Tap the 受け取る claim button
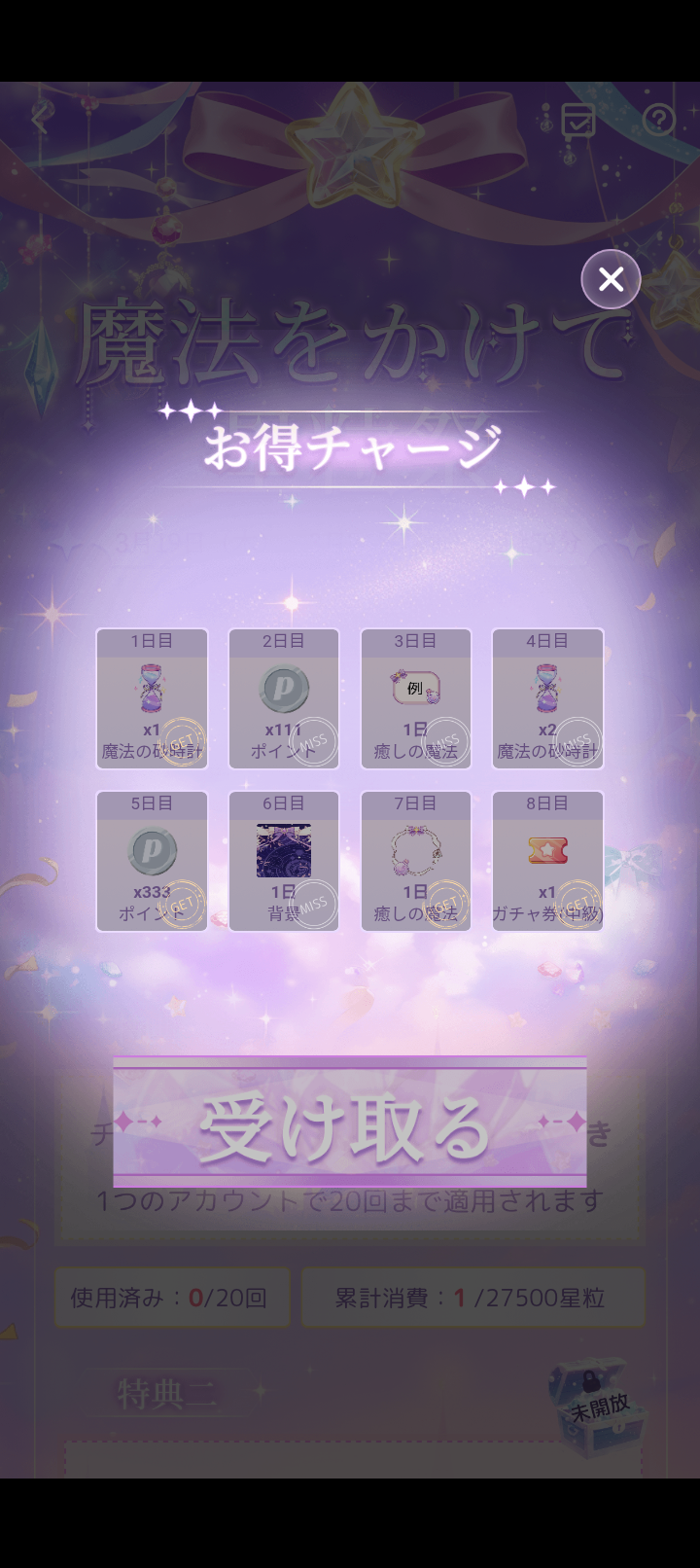The image size is (700, 1568). (x=349, y=1123)
